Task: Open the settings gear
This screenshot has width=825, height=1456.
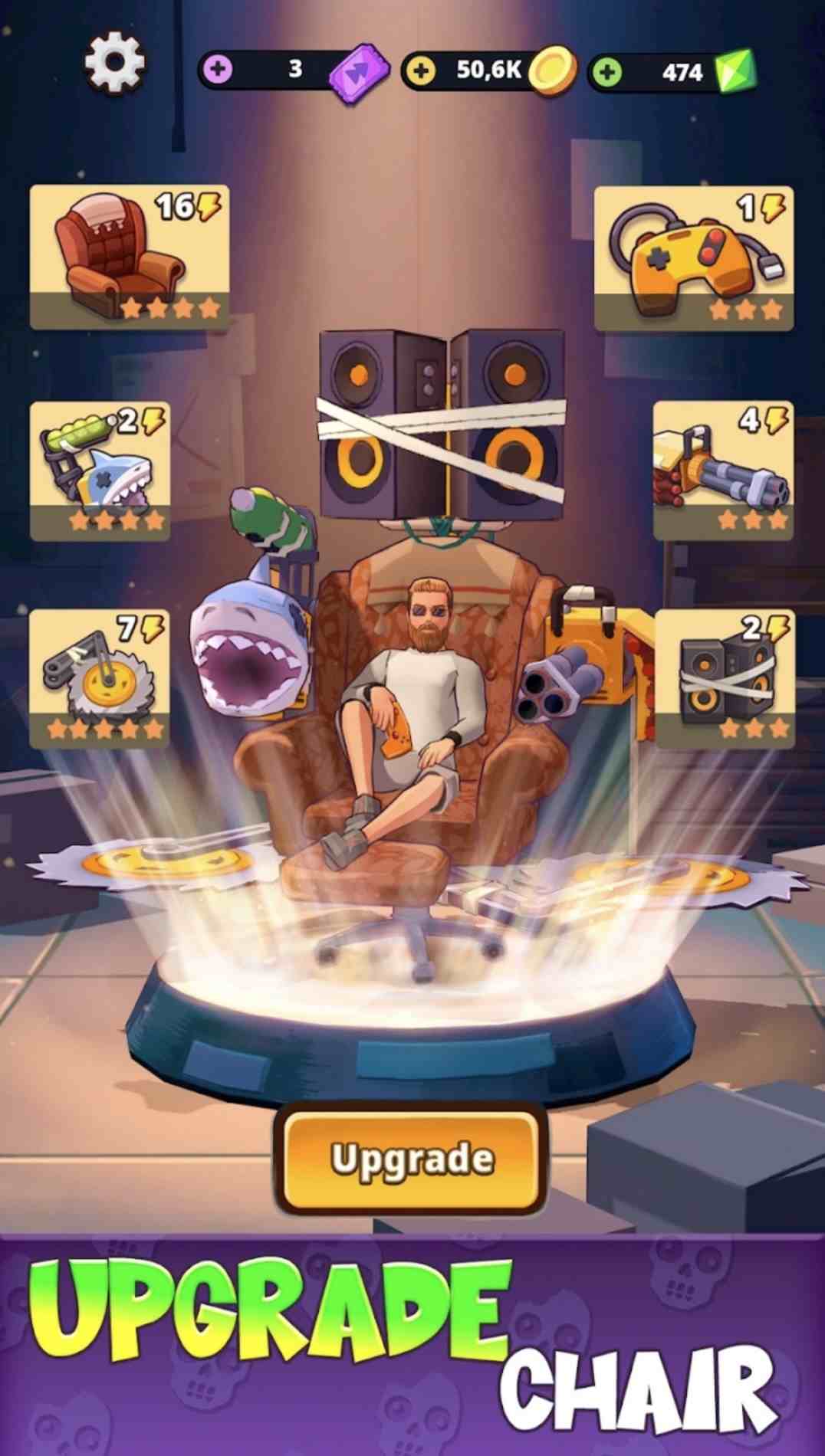Action: coord(114,63)
